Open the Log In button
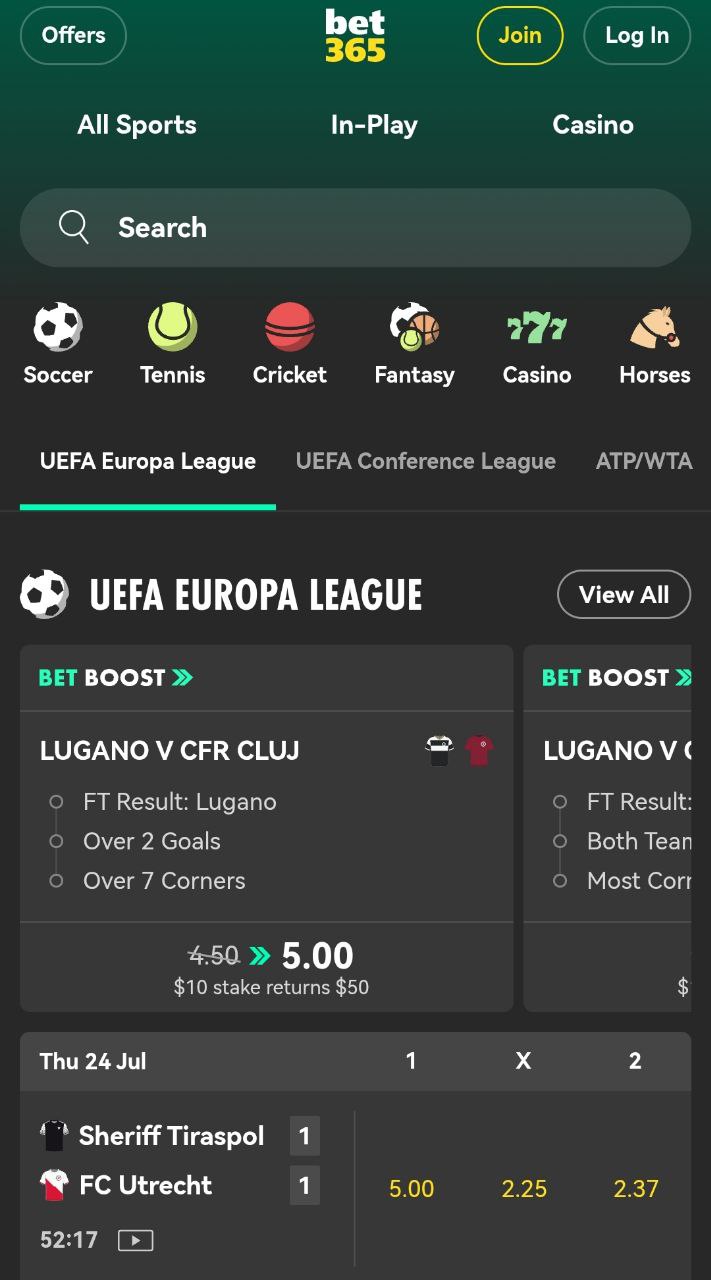 click(x=637, y=35)
